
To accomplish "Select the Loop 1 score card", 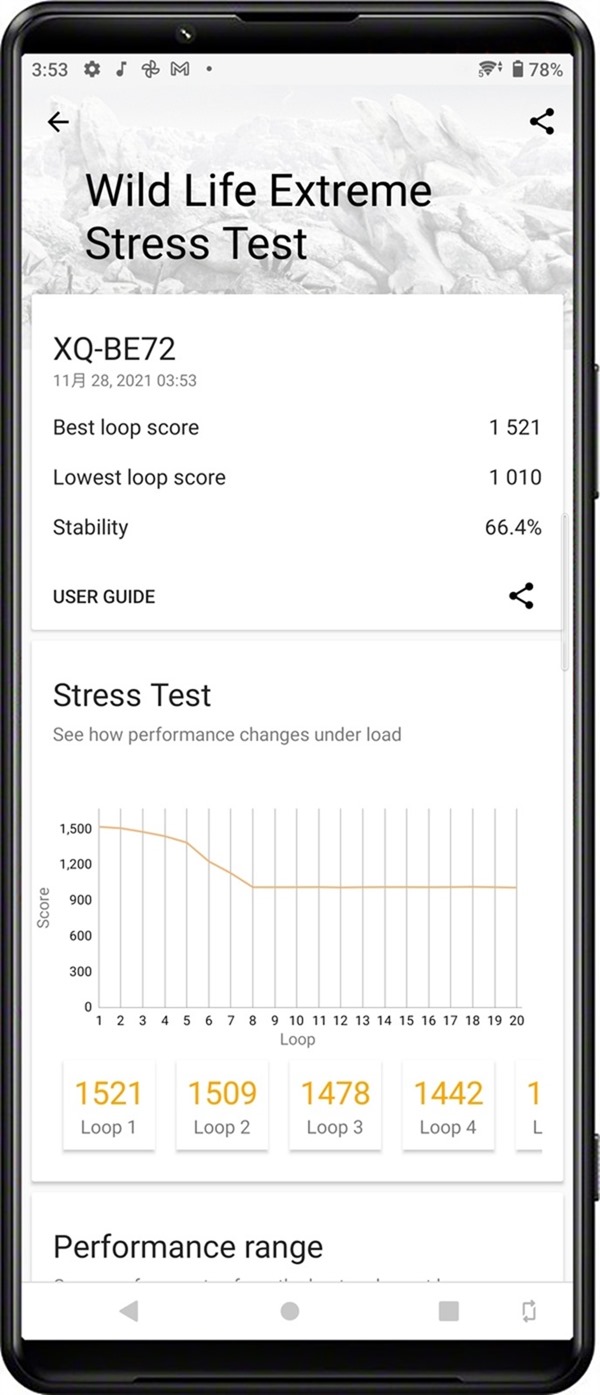I will (108, 1105).
